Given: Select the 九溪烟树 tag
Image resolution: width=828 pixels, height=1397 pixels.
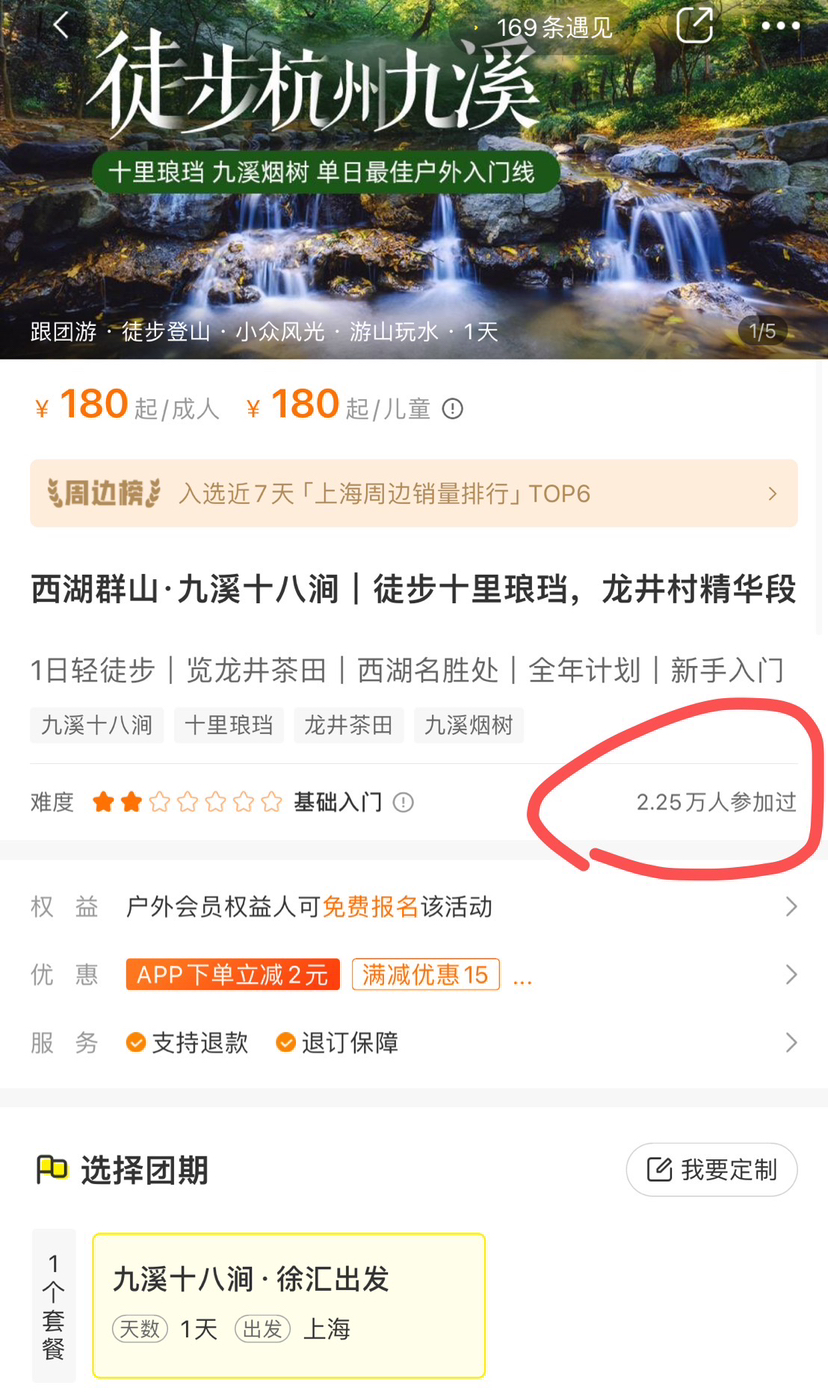Looking at the screenshot, I should (468, 725).
